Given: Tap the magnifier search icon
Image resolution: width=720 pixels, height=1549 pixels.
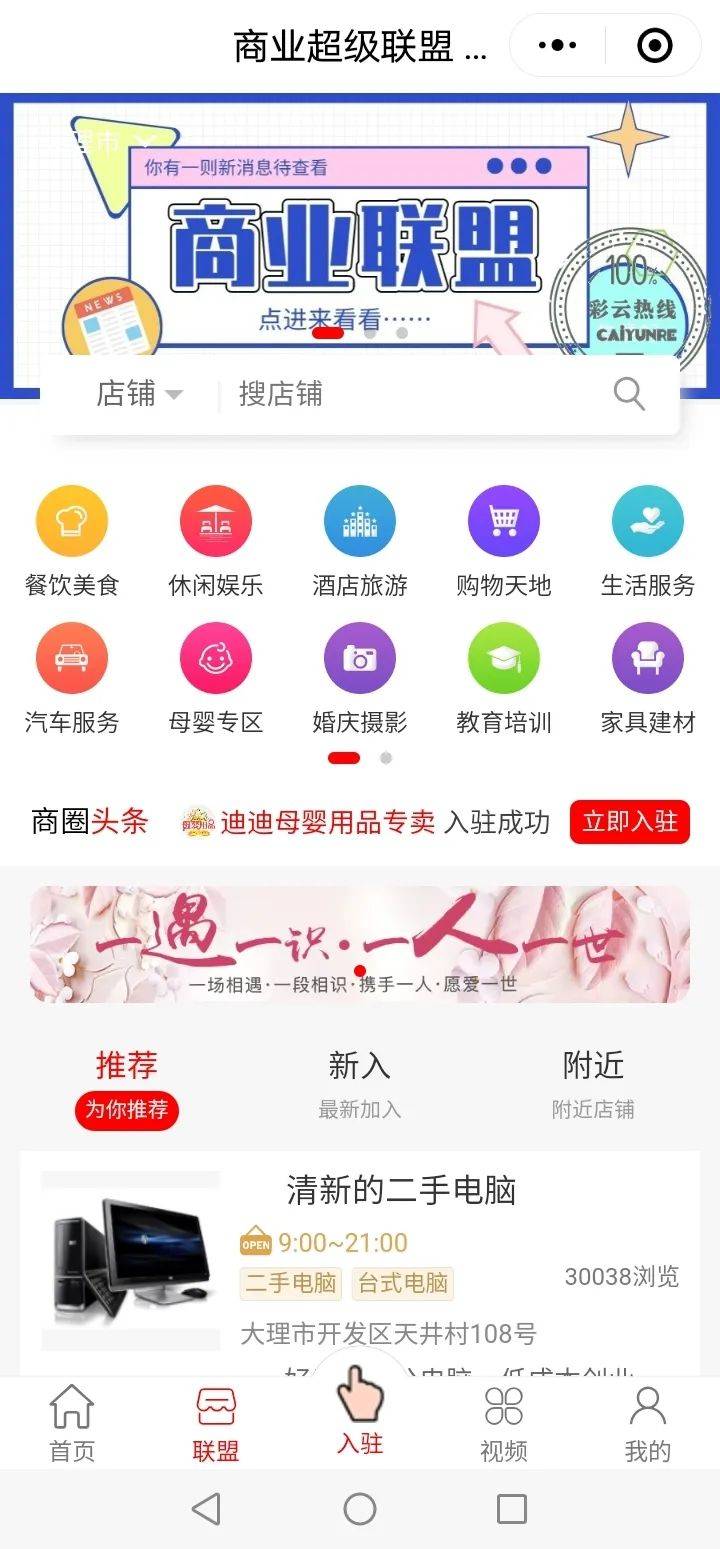Looking at the screenshot, I should (629, 394).
